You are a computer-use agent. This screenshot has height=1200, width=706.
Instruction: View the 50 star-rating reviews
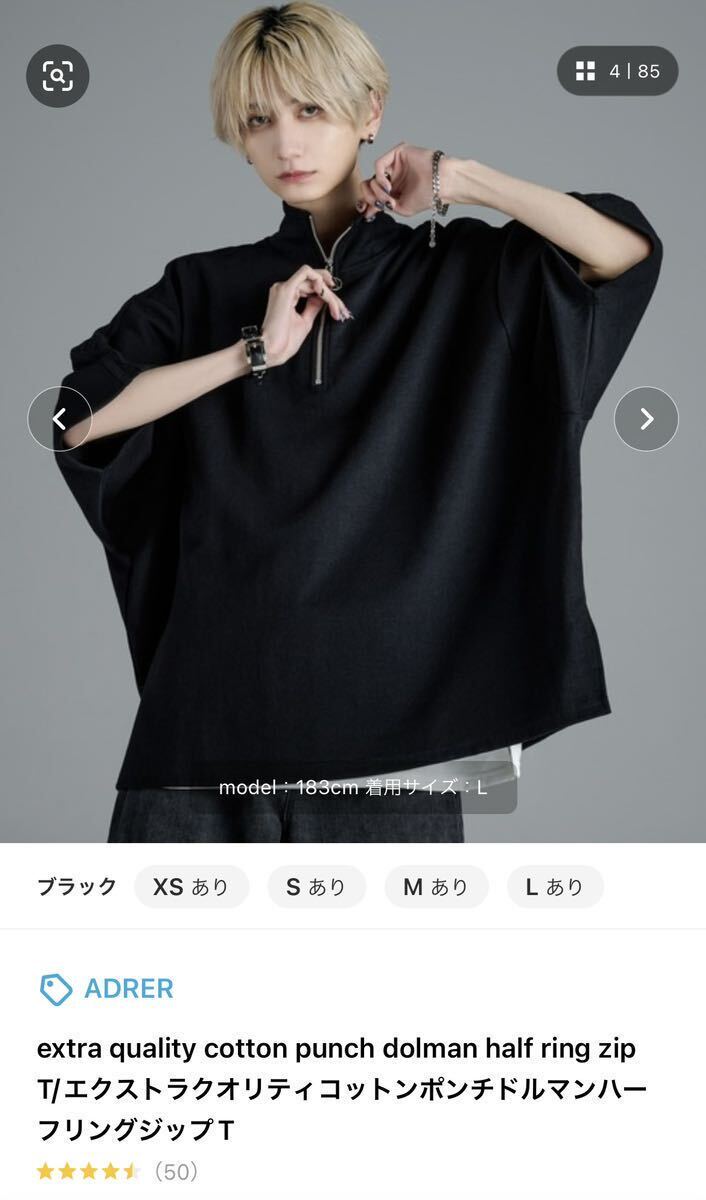(x=117, y=1171)
